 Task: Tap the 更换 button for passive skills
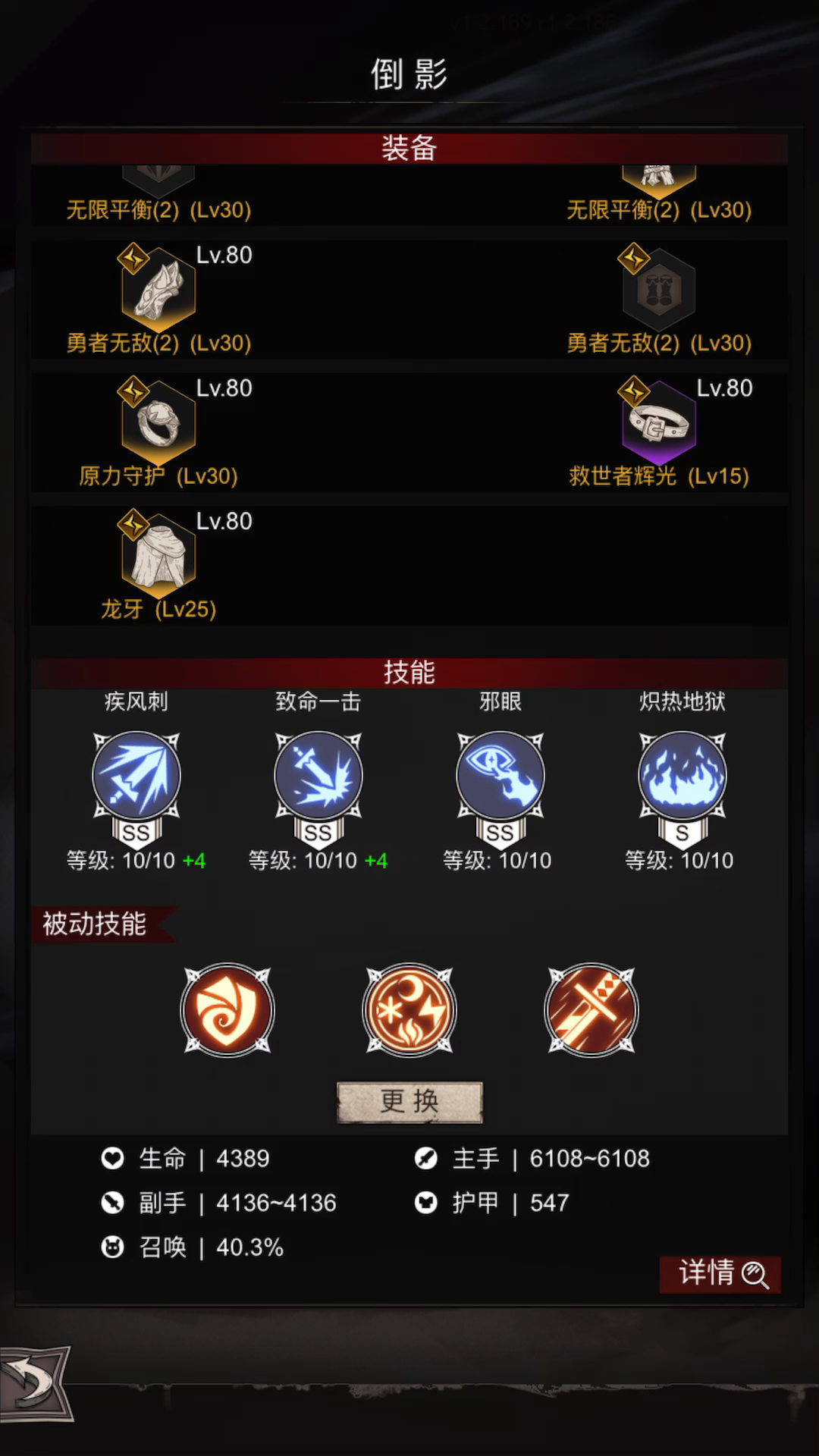point(409,1102)
